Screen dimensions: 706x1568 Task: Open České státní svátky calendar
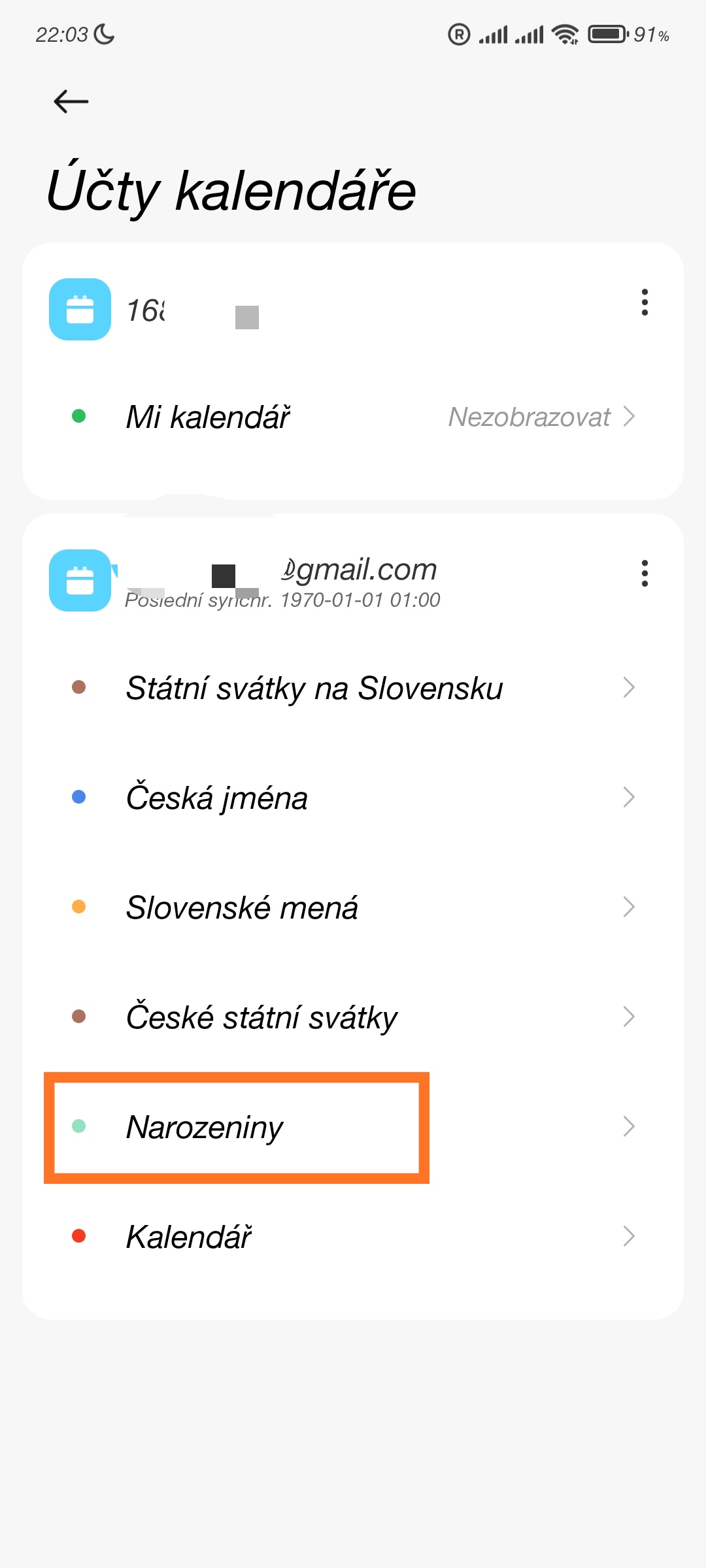pos(353,1017)
